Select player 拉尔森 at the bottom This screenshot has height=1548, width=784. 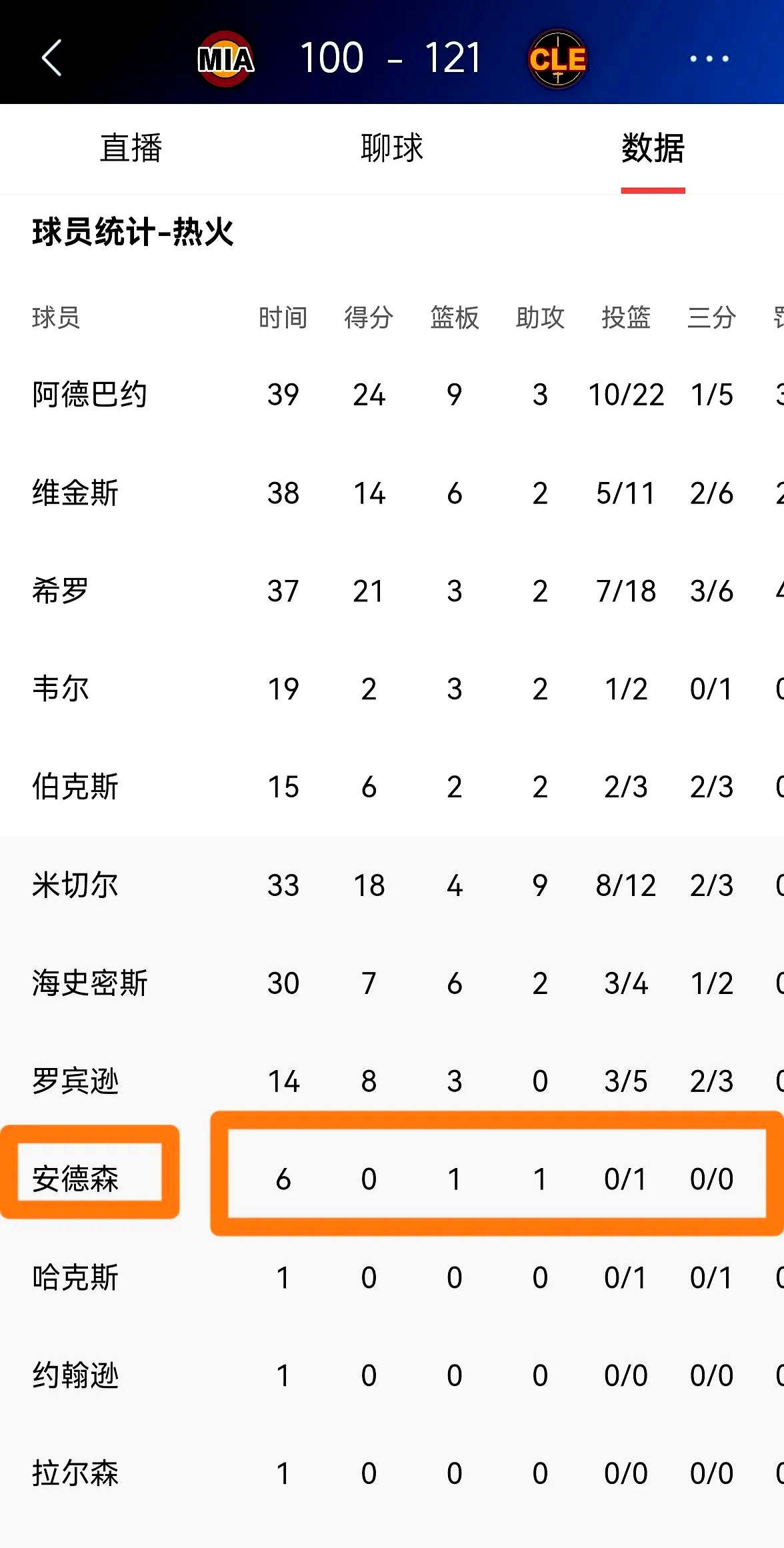[75, 1473]
